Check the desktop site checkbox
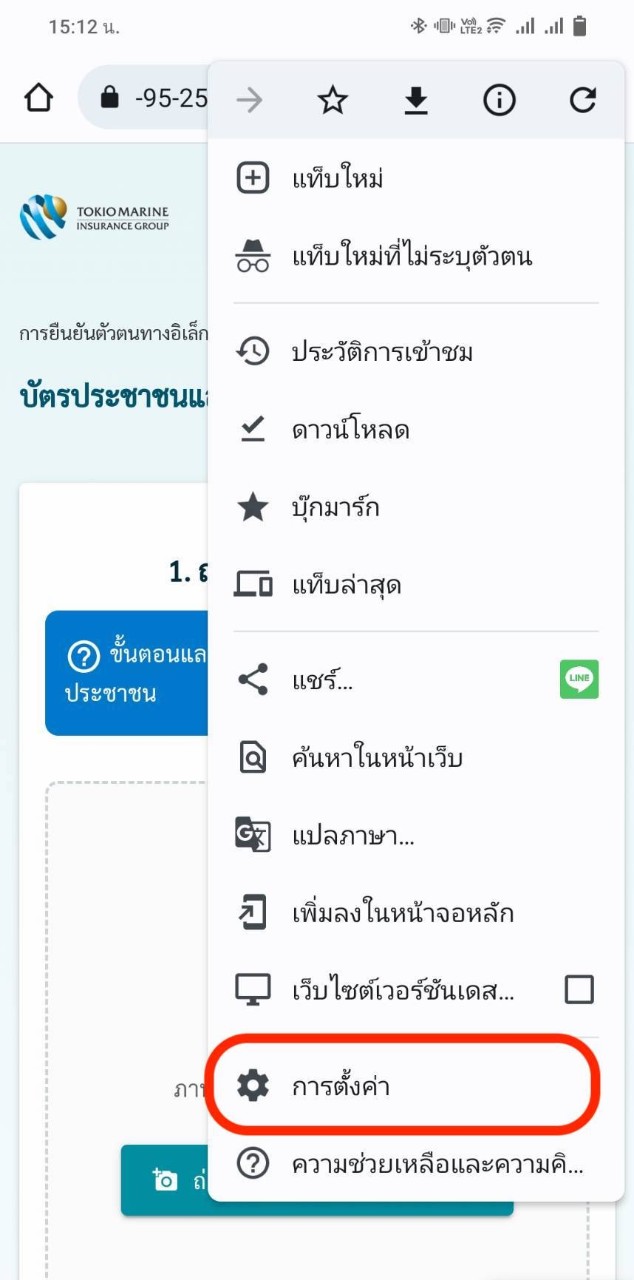This screenshot has height=1280, width=634. (579, 990)
